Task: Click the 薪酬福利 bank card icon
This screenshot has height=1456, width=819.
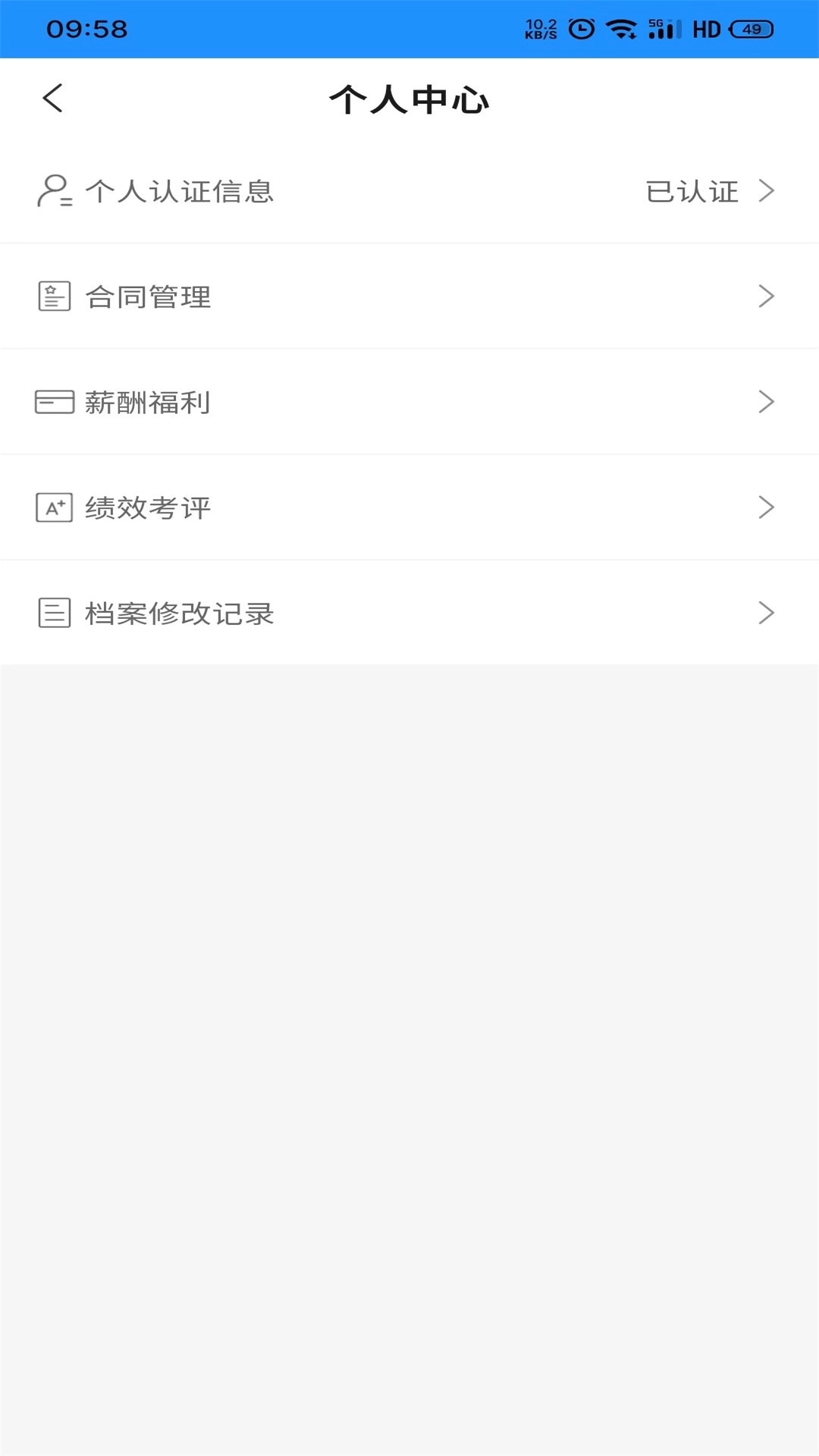Action: click(53, 402)
